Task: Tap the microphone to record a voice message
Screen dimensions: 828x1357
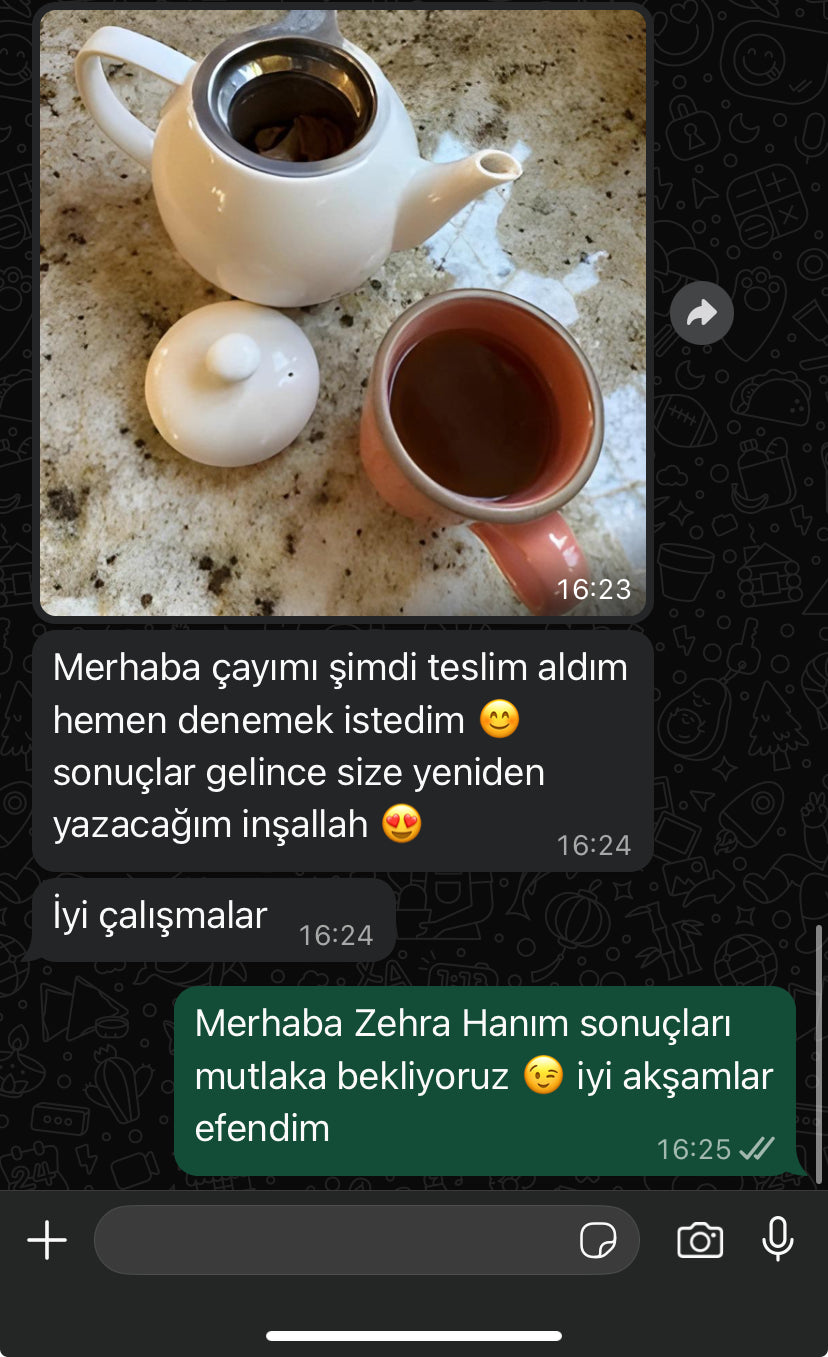Action: click(777, 1240)
